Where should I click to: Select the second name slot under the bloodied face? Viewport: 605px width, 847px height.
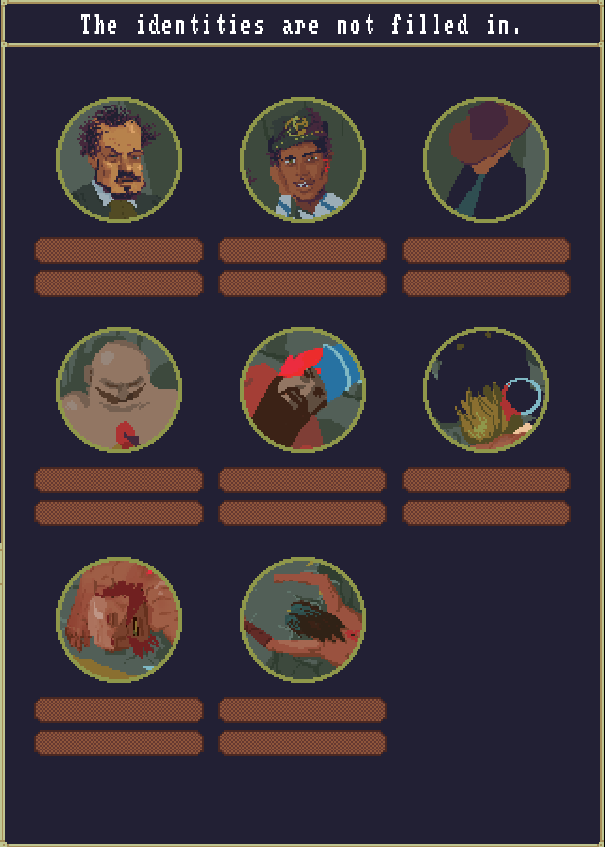(119, 743)
